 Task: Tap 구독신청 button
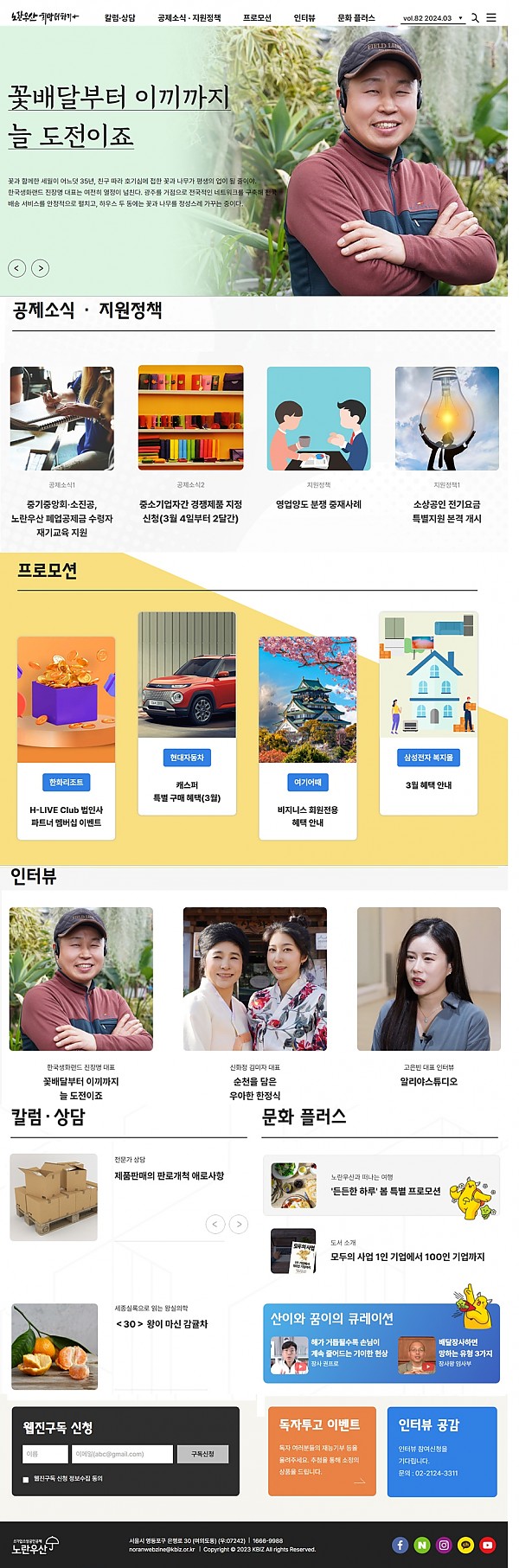[202, 1454]
